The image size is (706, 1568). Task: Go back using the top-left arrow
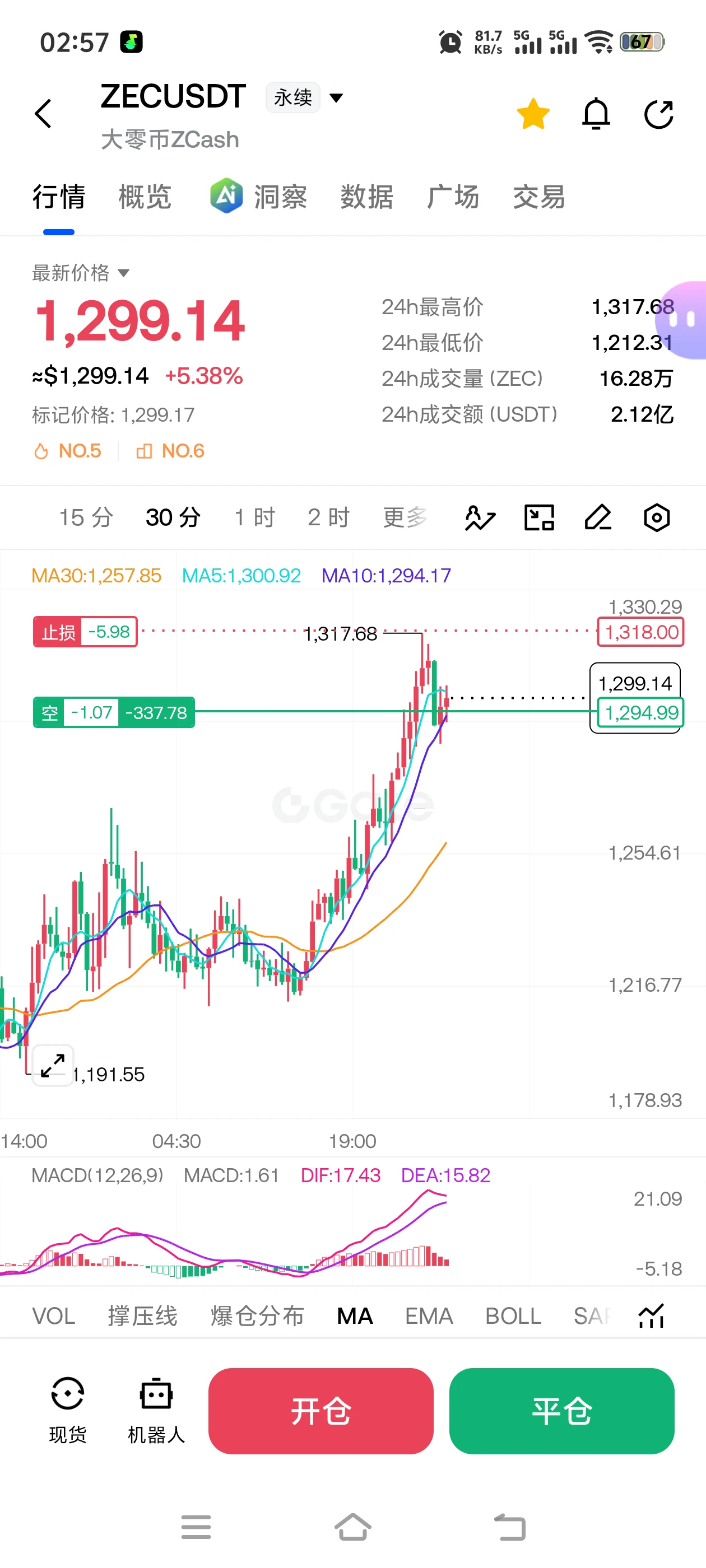point(43,114)
